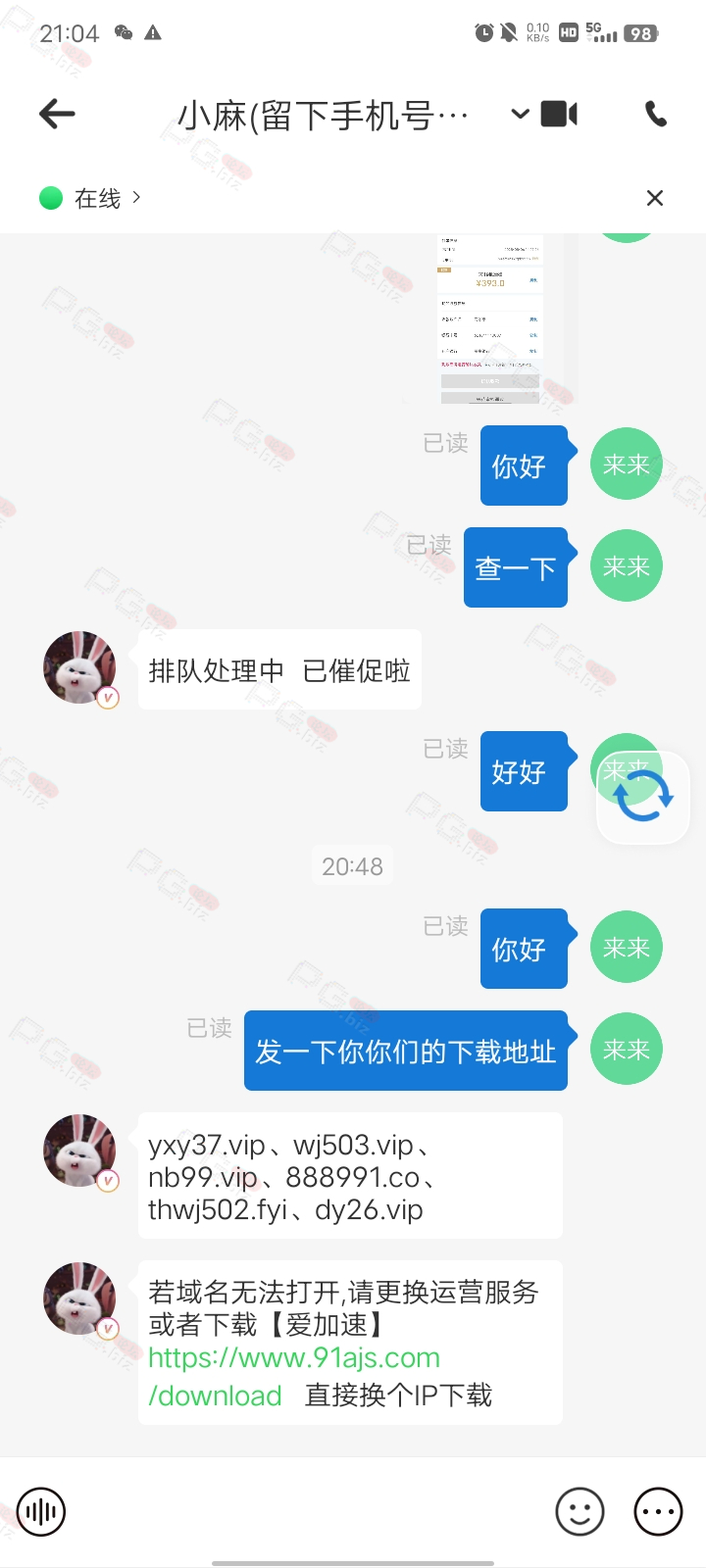Screen dimensions: 706x1568
Task: View 小麻's avatar beside domain list
Action: click(80, 1151)
